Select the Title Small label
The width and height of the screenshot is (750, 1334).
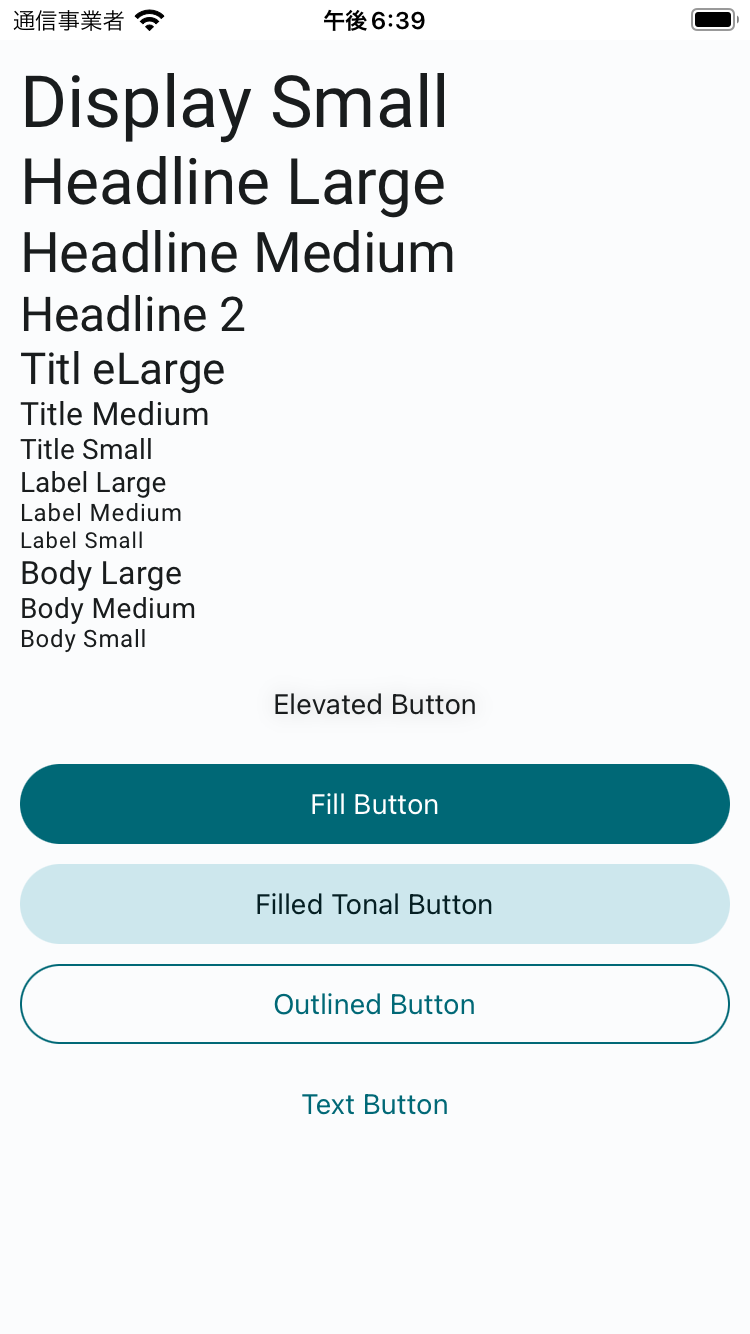pyautogui.click(x=86, y=450)
